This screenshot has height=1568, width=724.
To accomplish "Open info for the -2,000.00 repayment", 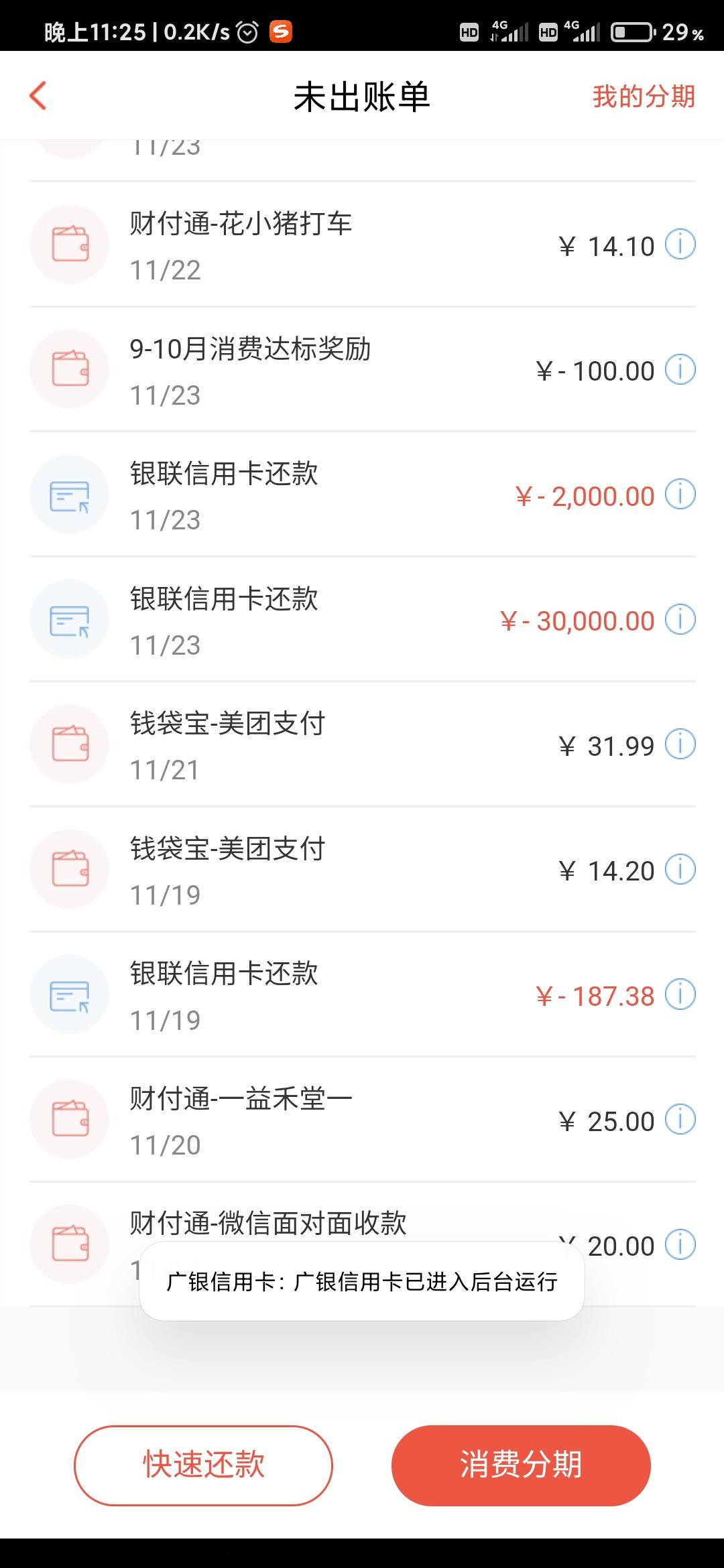I will coord(680,495).
